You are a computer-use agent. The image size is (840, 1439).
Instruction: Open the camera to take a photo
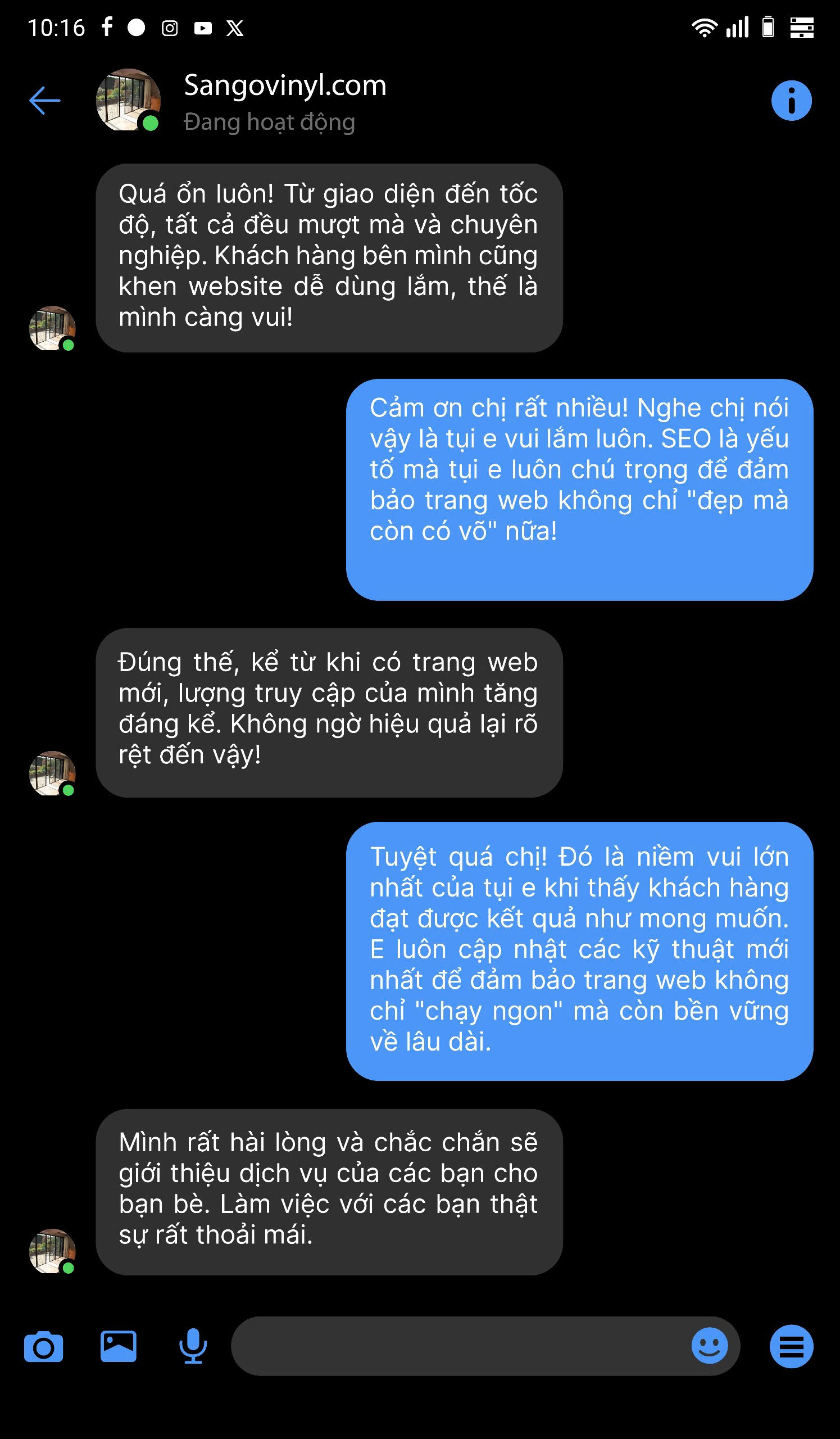[43, 1347]
